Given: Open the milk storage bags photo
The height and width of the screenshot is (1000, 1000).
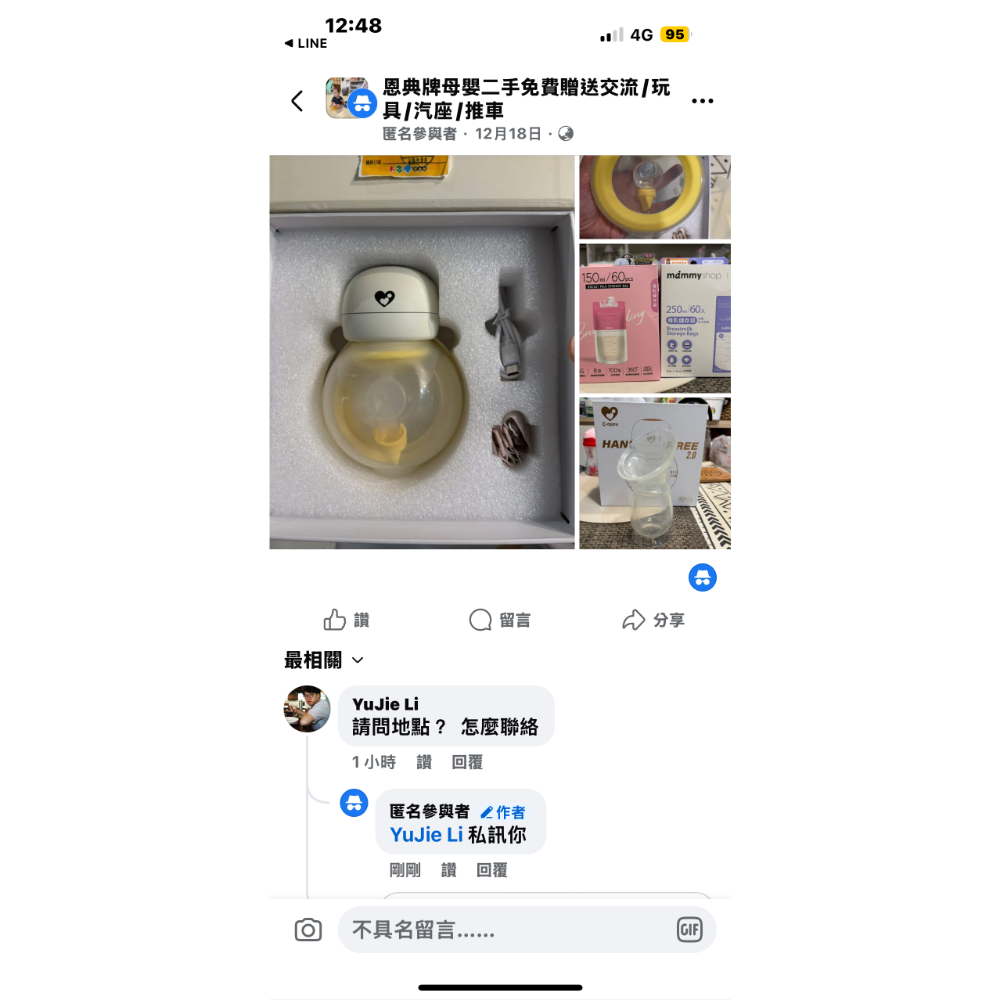Looking at the screenshot, I should (654, 318).
